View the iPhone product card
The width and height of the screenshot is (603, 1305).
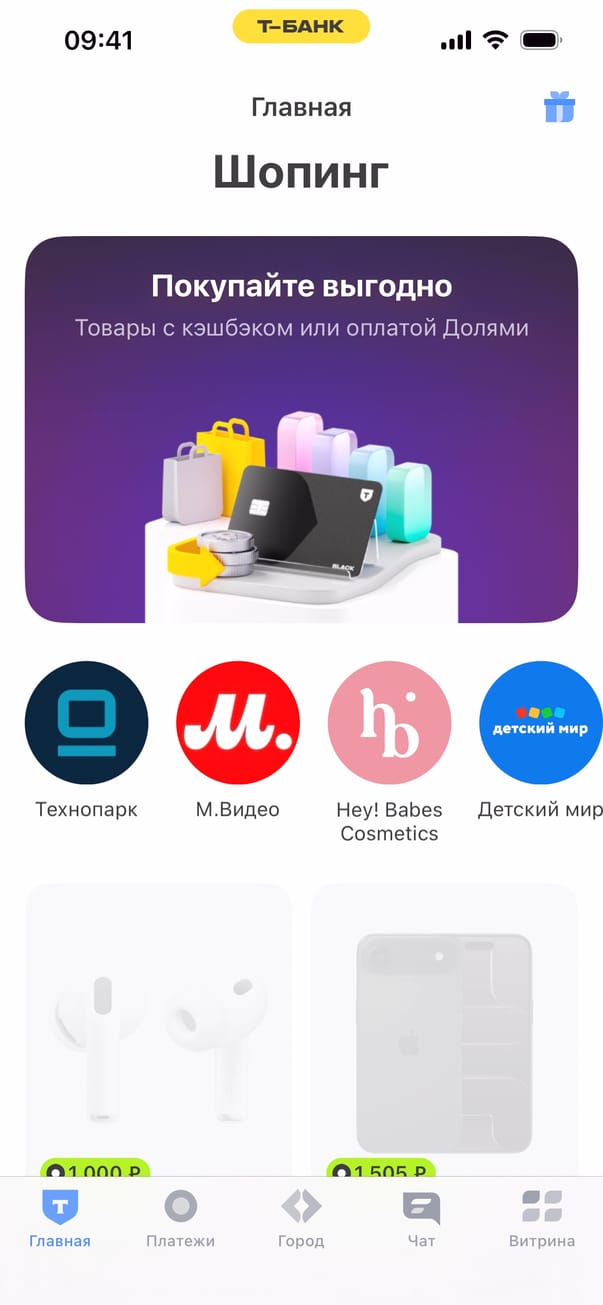coord(444,1030)
